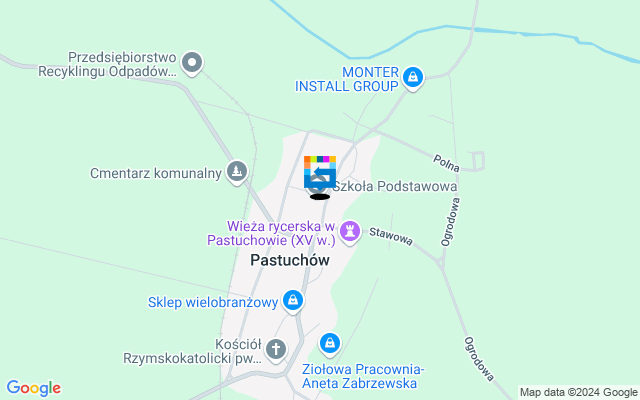Open the Google logo link

click(x=33, y=388)
